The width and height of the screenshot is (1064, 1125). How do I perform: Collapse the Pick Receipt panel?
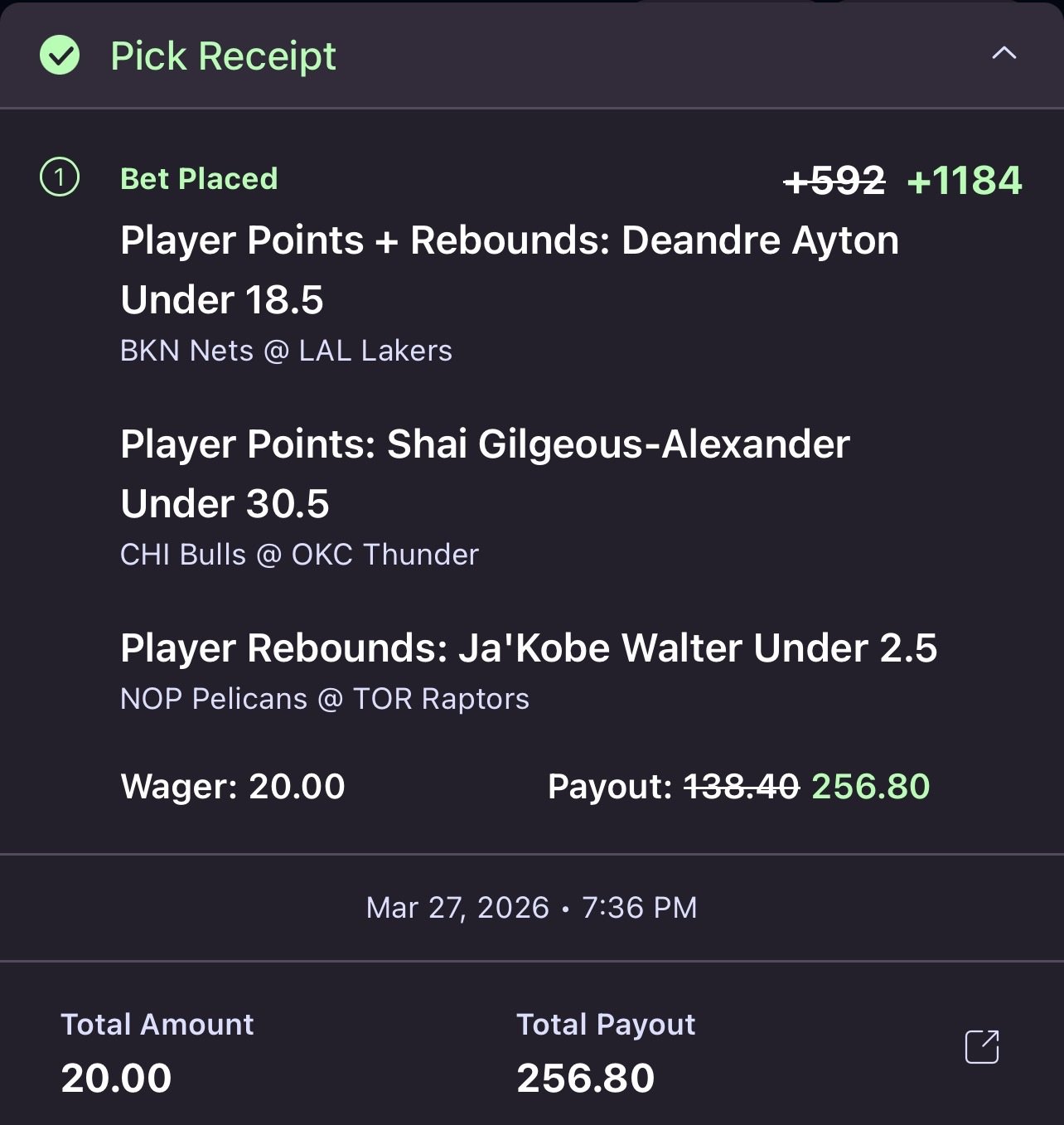tap(1004, 54)
